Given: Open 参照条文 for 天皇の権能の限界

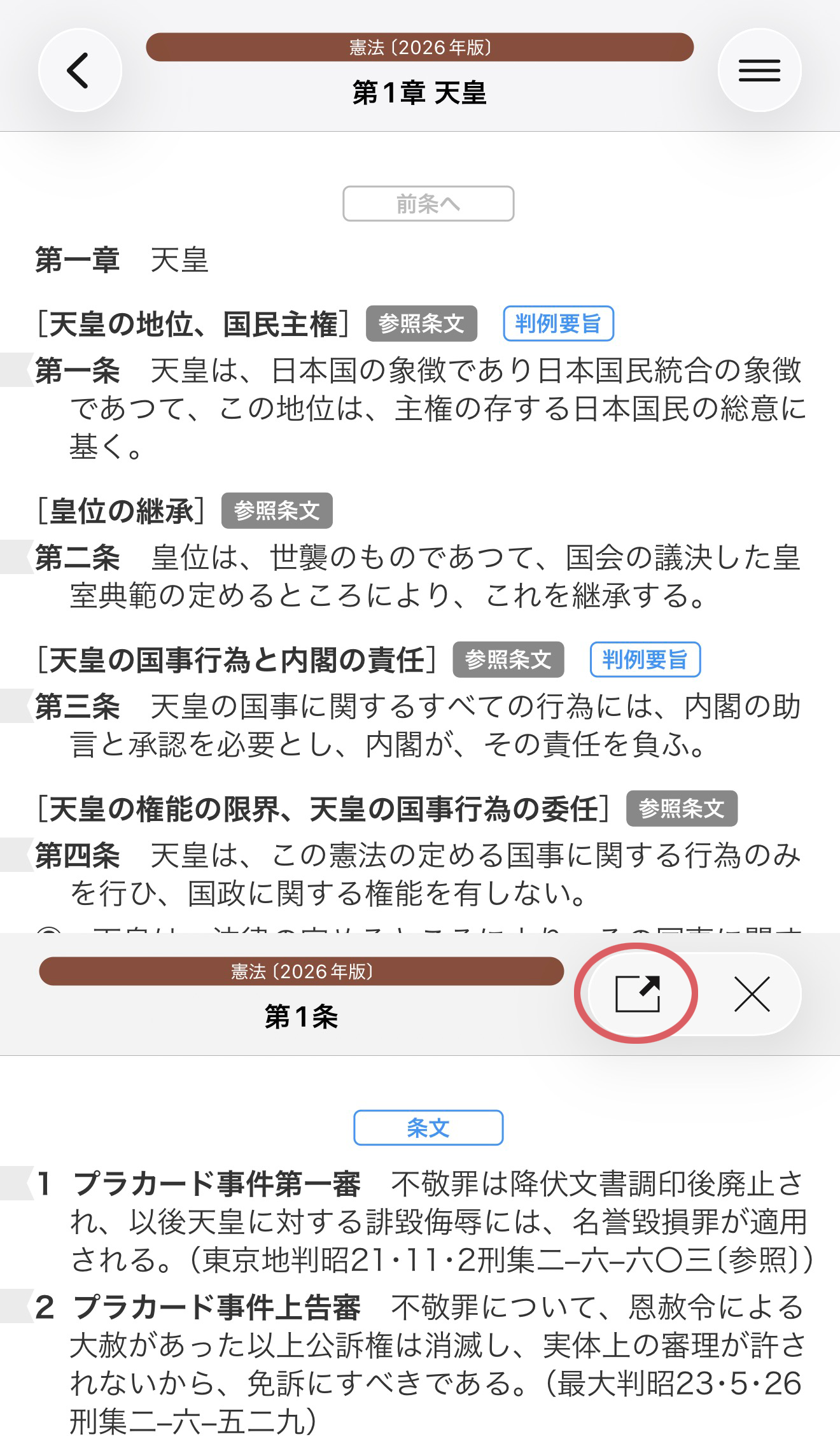Looking at the screenshot, I should click(682, 808).
